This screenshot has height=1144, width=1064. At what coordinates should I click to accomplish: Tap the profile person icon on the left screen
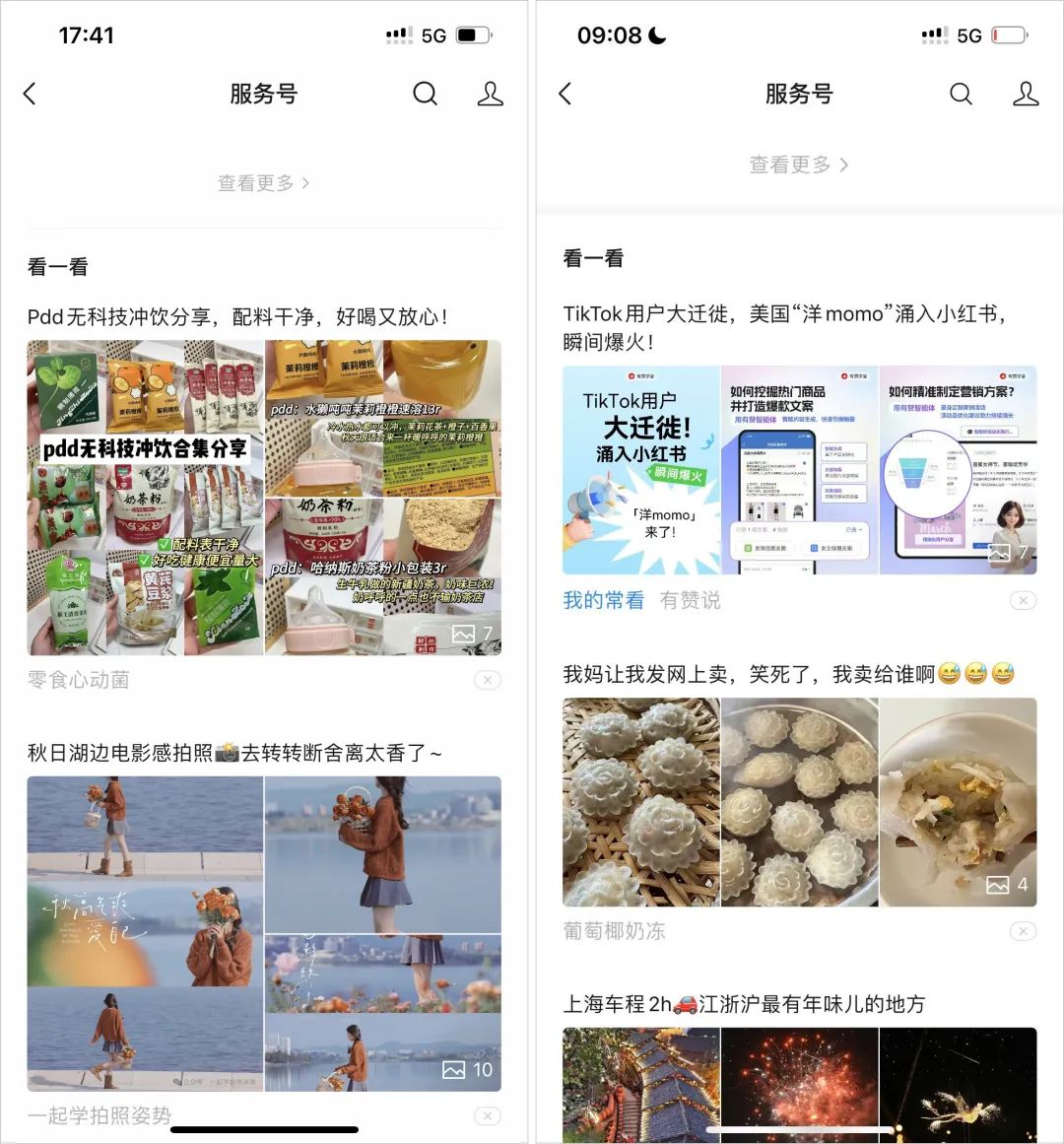490,94
